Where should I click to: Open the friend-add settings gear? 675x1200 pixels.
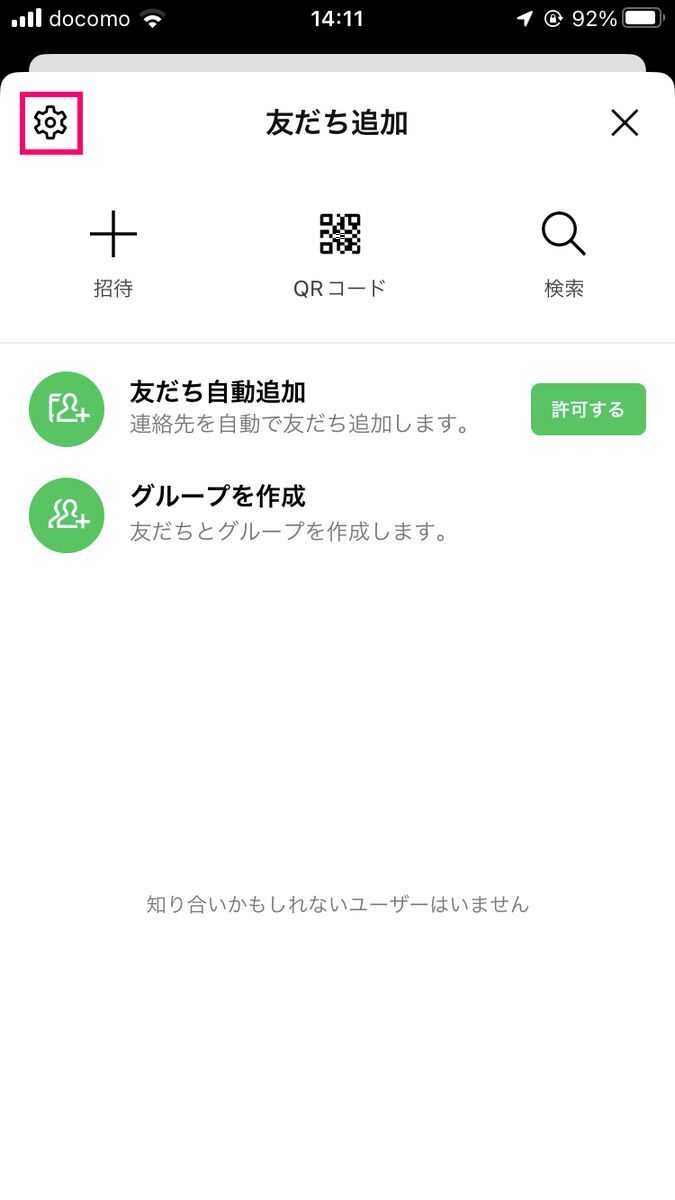50,123
